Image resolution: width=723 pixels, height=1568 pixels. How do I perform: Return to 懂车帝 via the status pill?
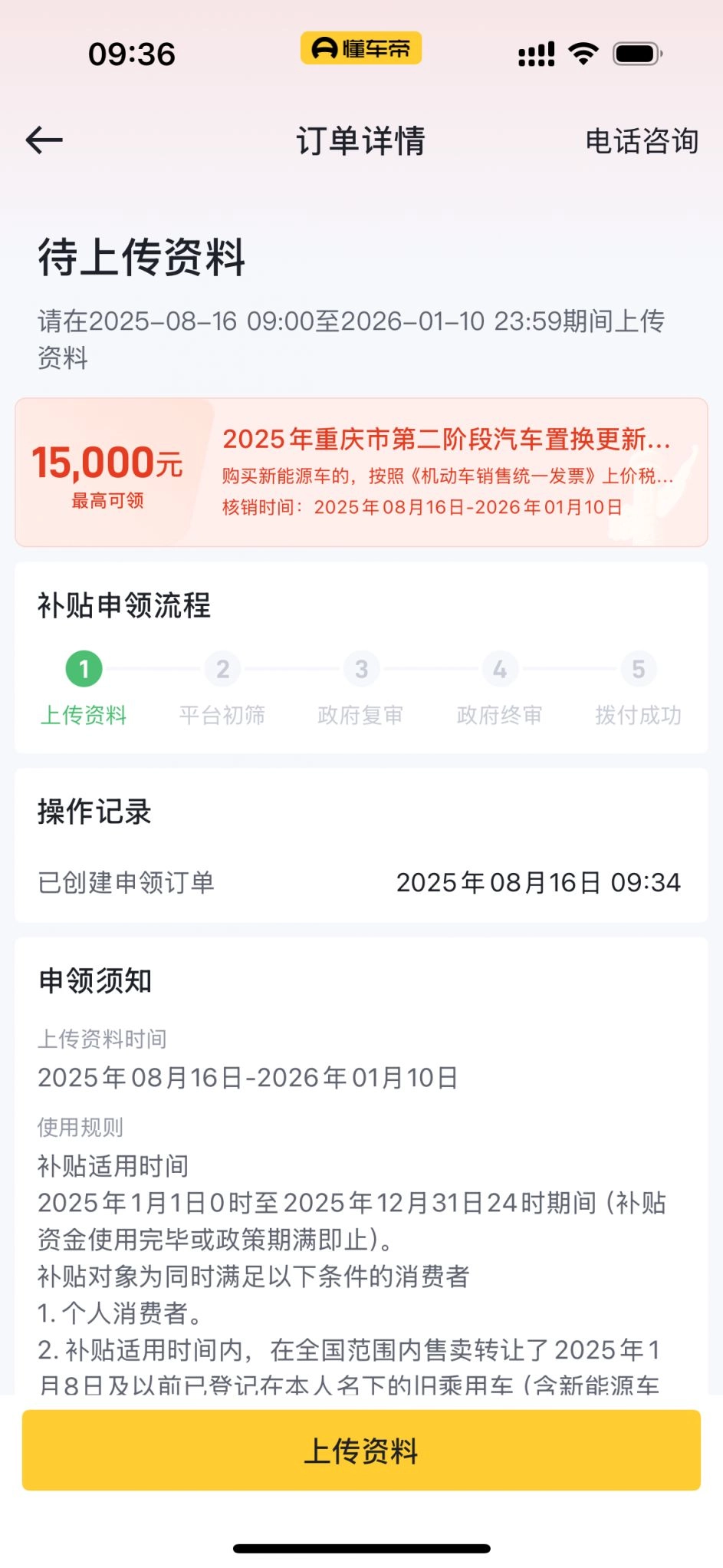[x=360, y=48]
